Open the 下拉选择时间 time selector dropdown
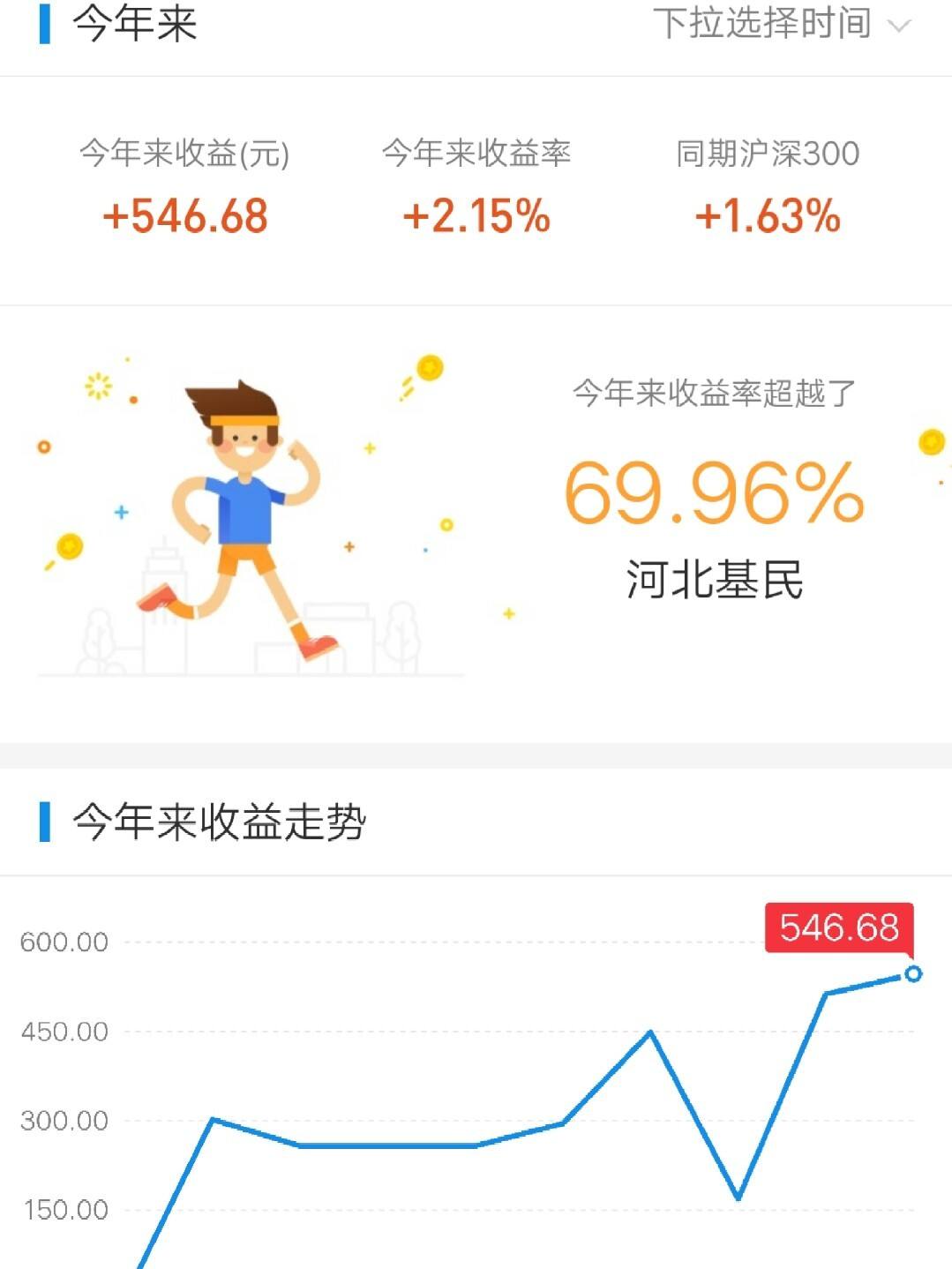This screenshot has width=952, height=1269. point(775,26)
